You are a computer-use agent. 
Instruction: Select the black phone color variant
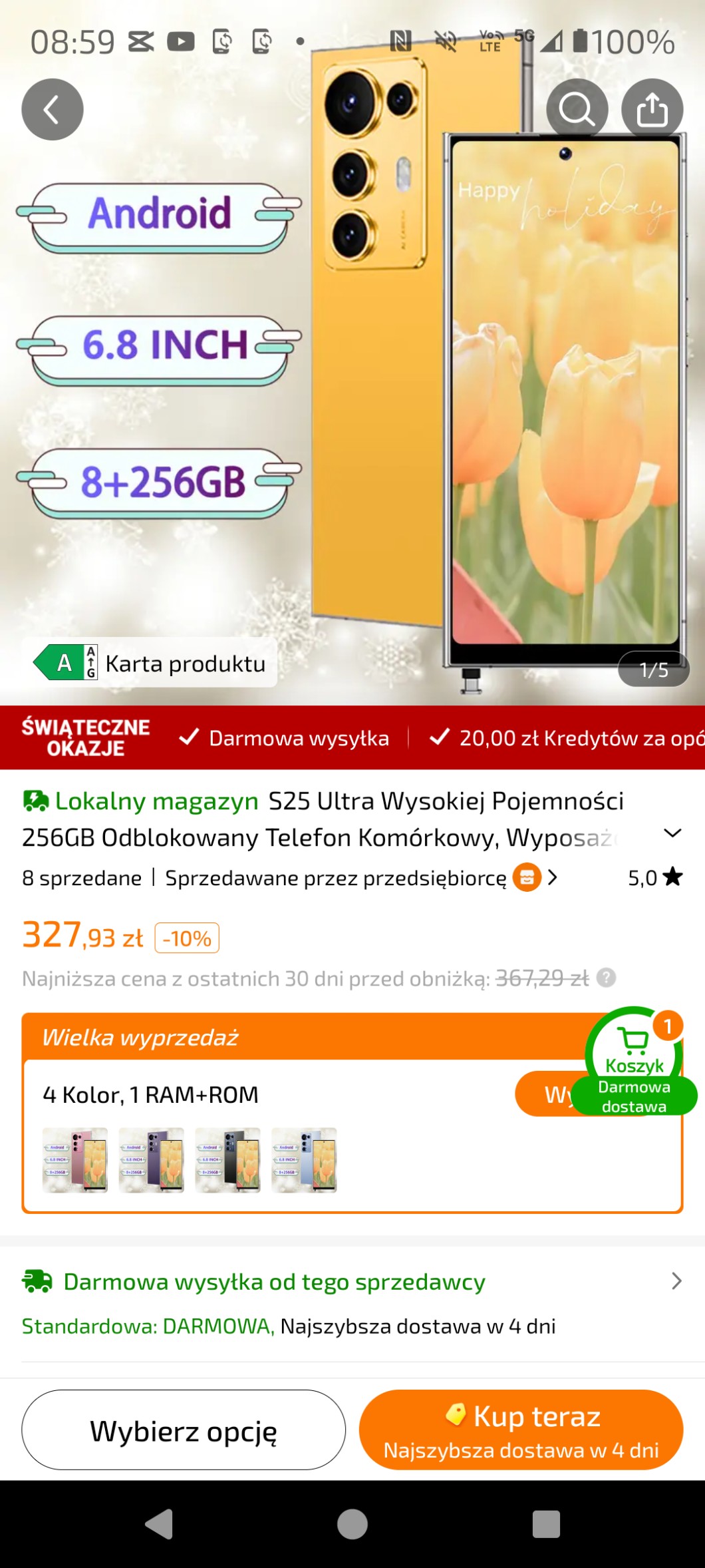[x=228, y=1160]
